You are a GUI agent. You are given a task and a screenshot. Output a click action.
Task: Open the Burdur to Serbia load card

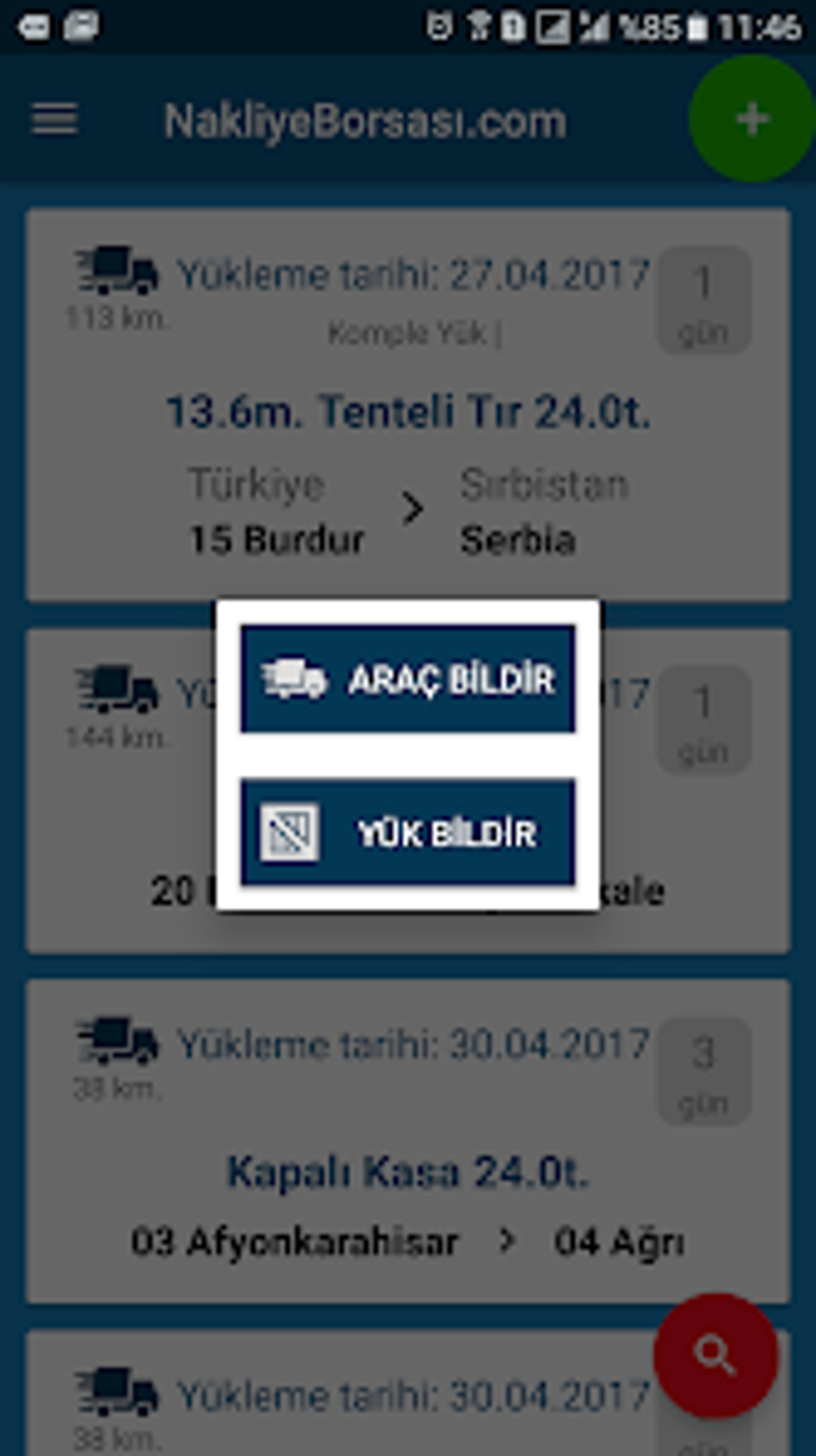[x=408, y=404]
